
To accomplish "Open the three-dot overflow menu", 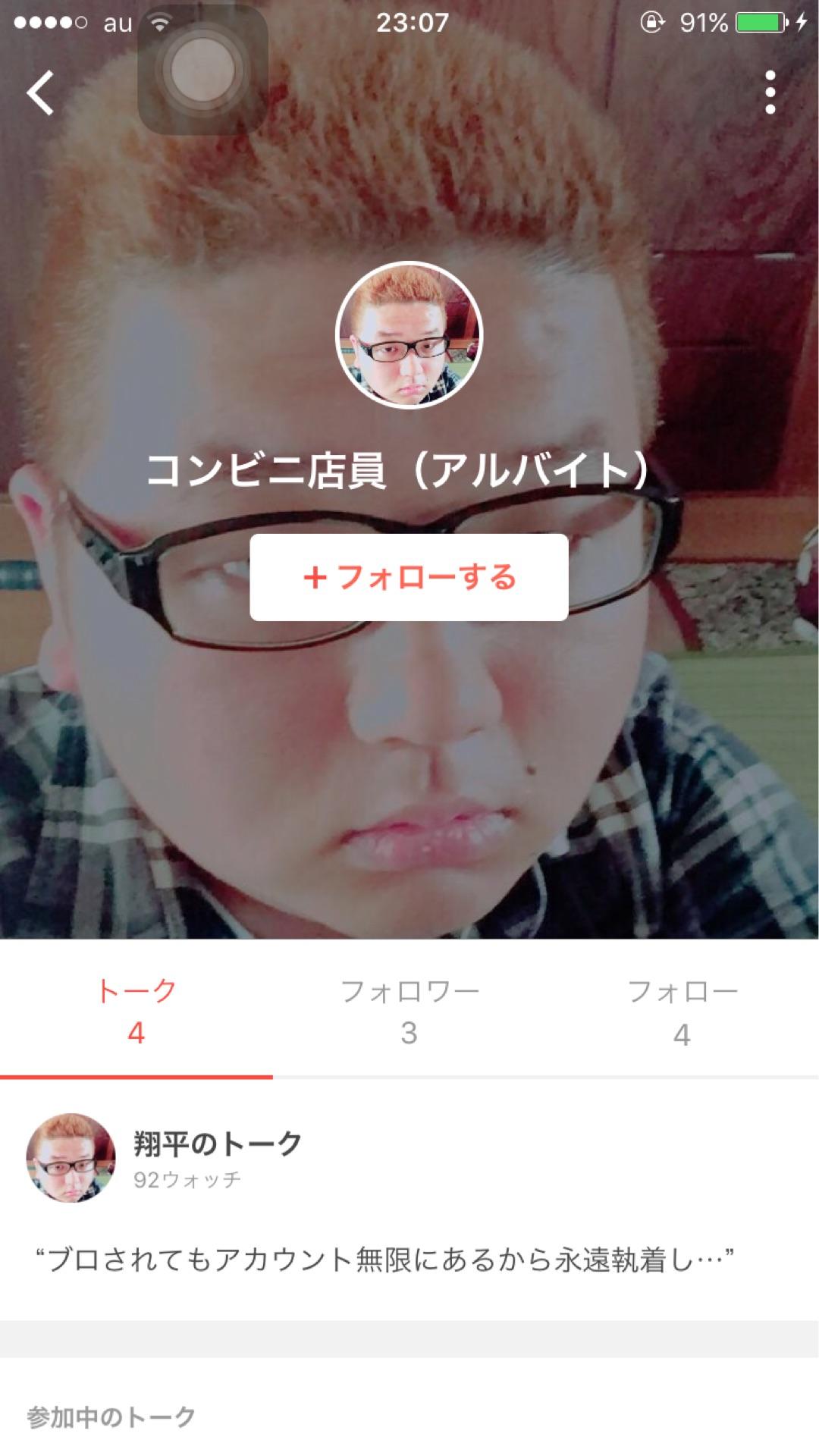I will pos(771,93).
